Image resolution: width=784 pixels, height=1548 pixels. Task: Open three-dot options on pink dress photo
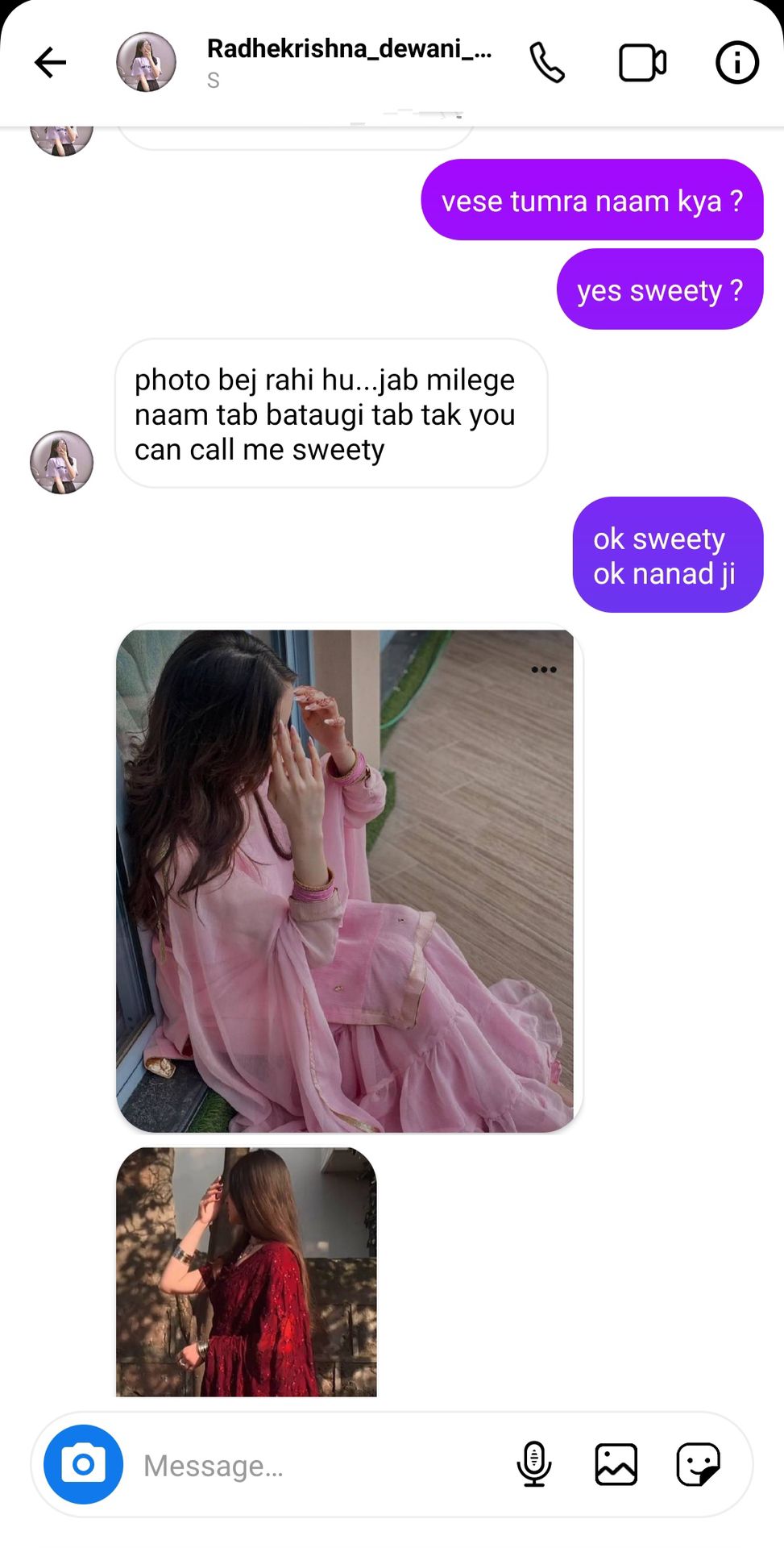(544, 670)
